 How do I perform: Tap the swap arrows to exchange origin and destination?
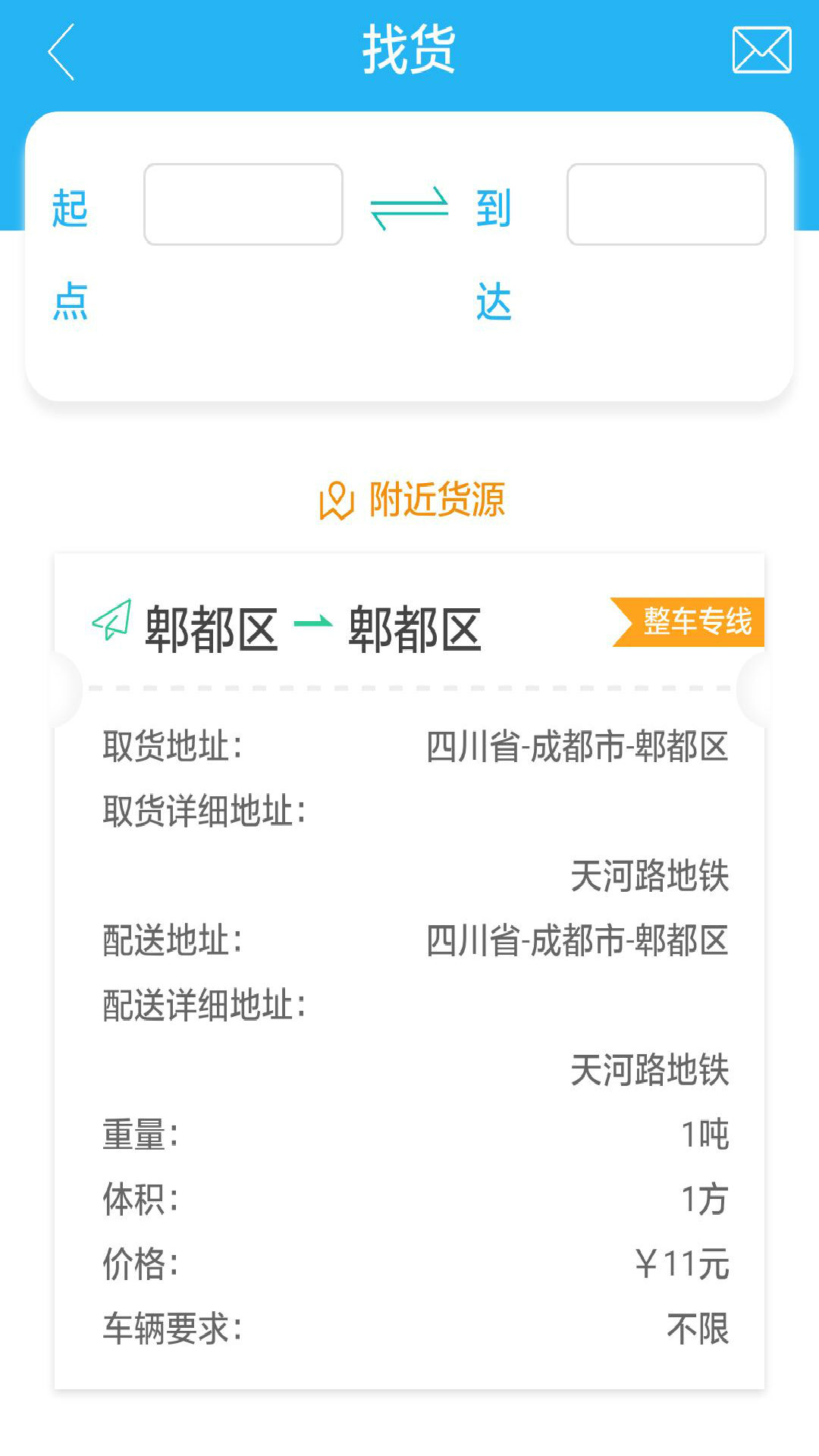coord(409,206)
